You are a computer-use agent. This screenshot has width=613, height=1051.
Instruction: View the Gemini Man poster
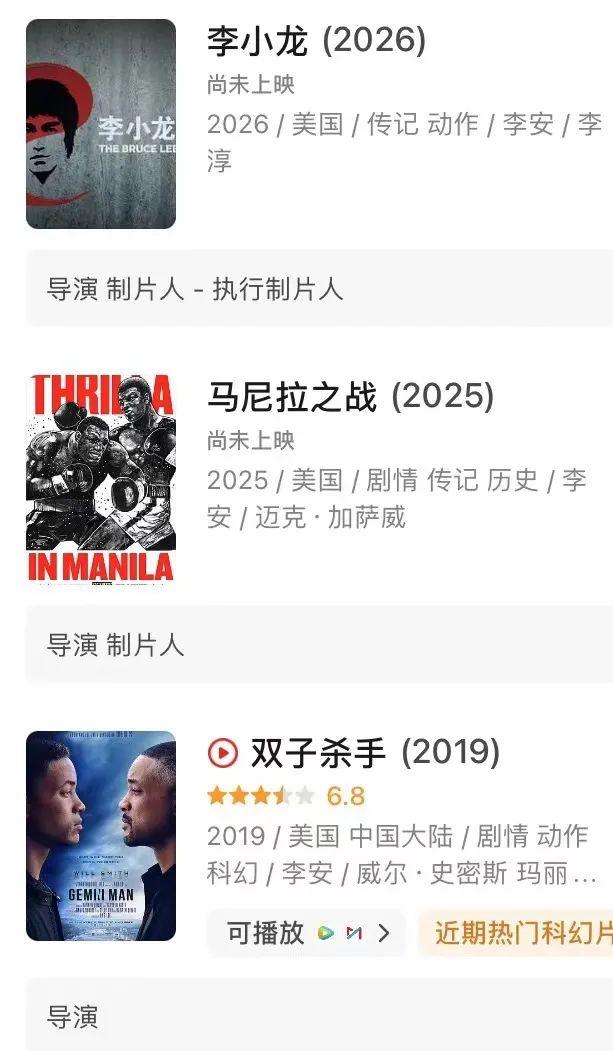pos(101,835)
